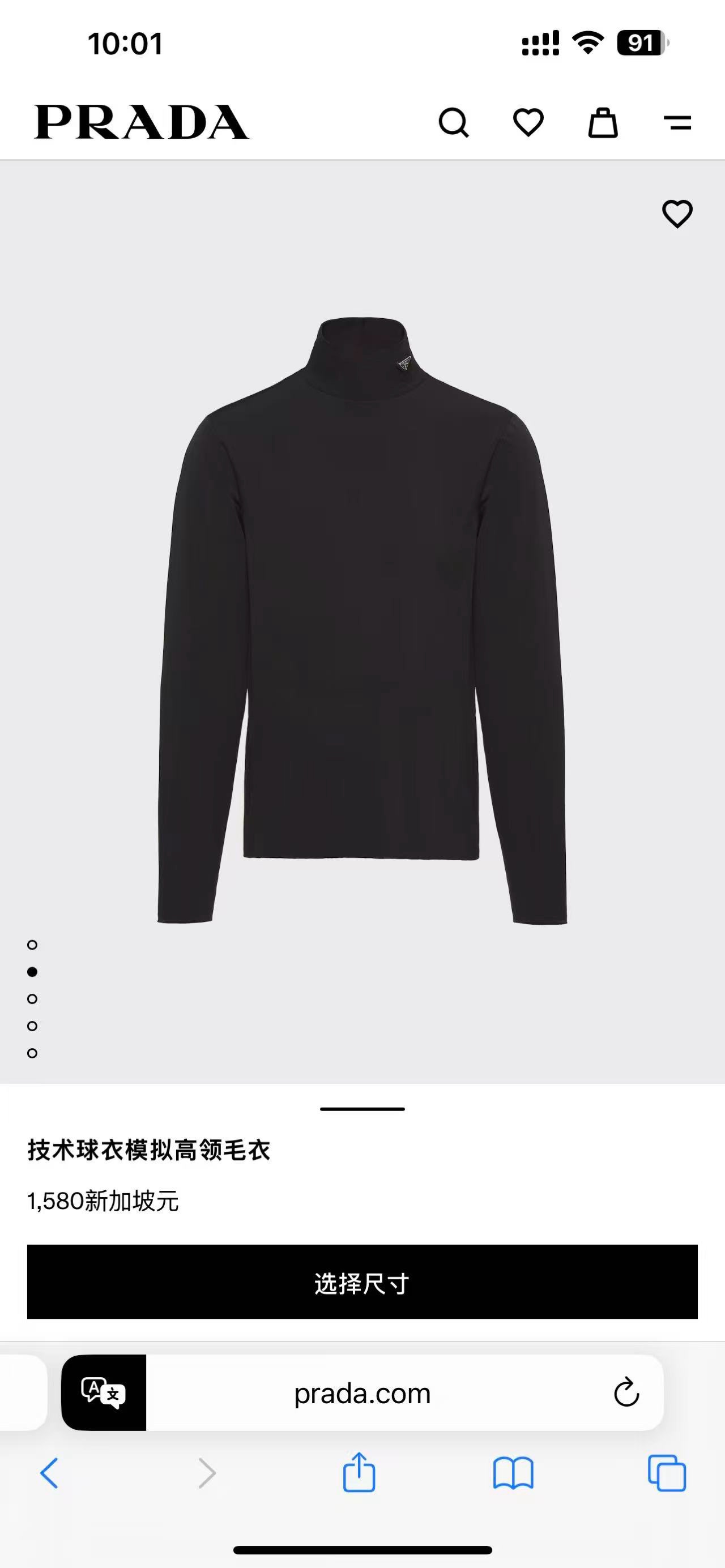Share this product page
Image resolution: width=725 pixels, height=1568 pixels.
coord(359,1472)
